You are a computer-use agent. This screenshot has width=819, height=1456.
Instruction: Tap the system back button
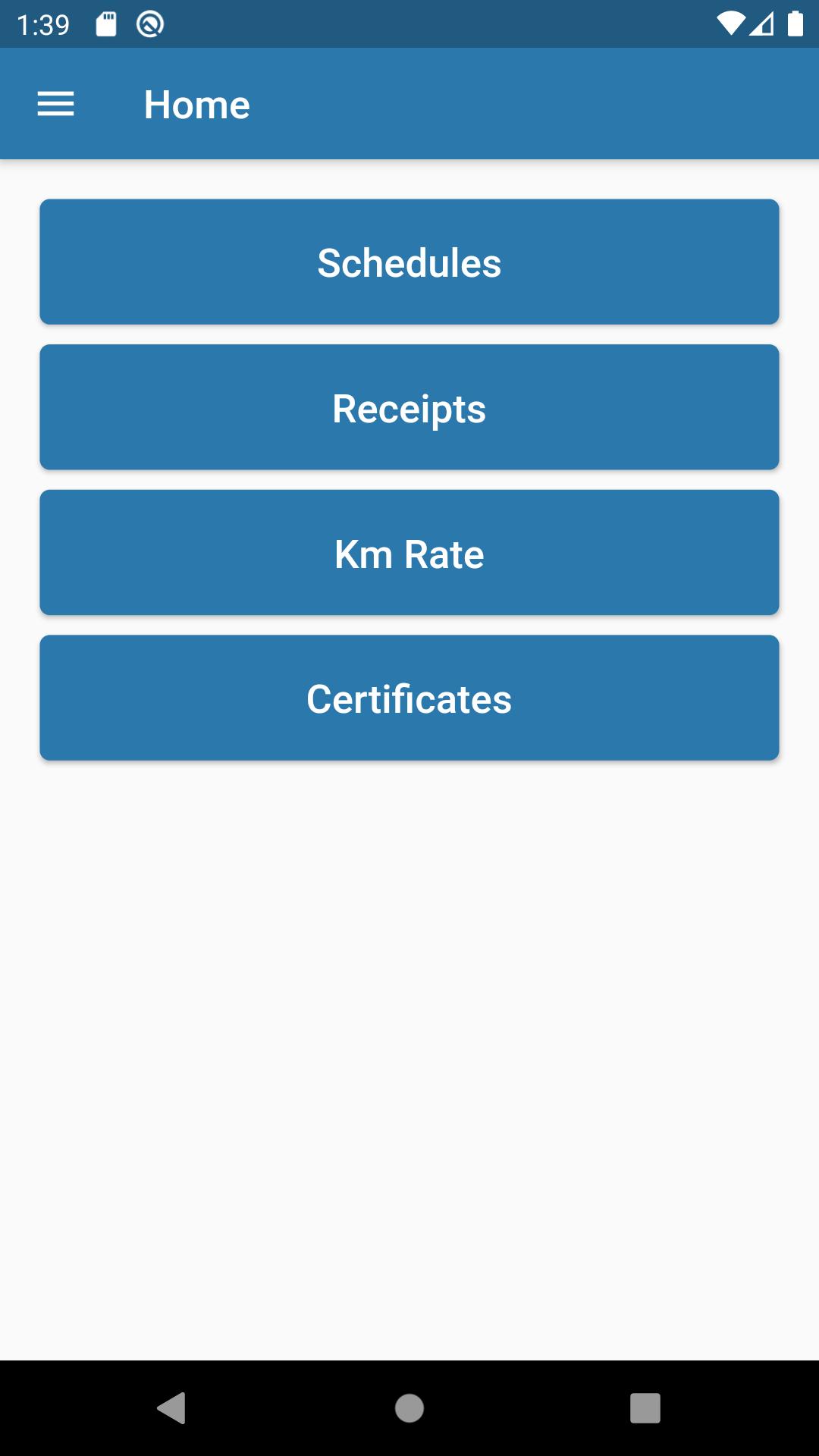pos(172,1408)
